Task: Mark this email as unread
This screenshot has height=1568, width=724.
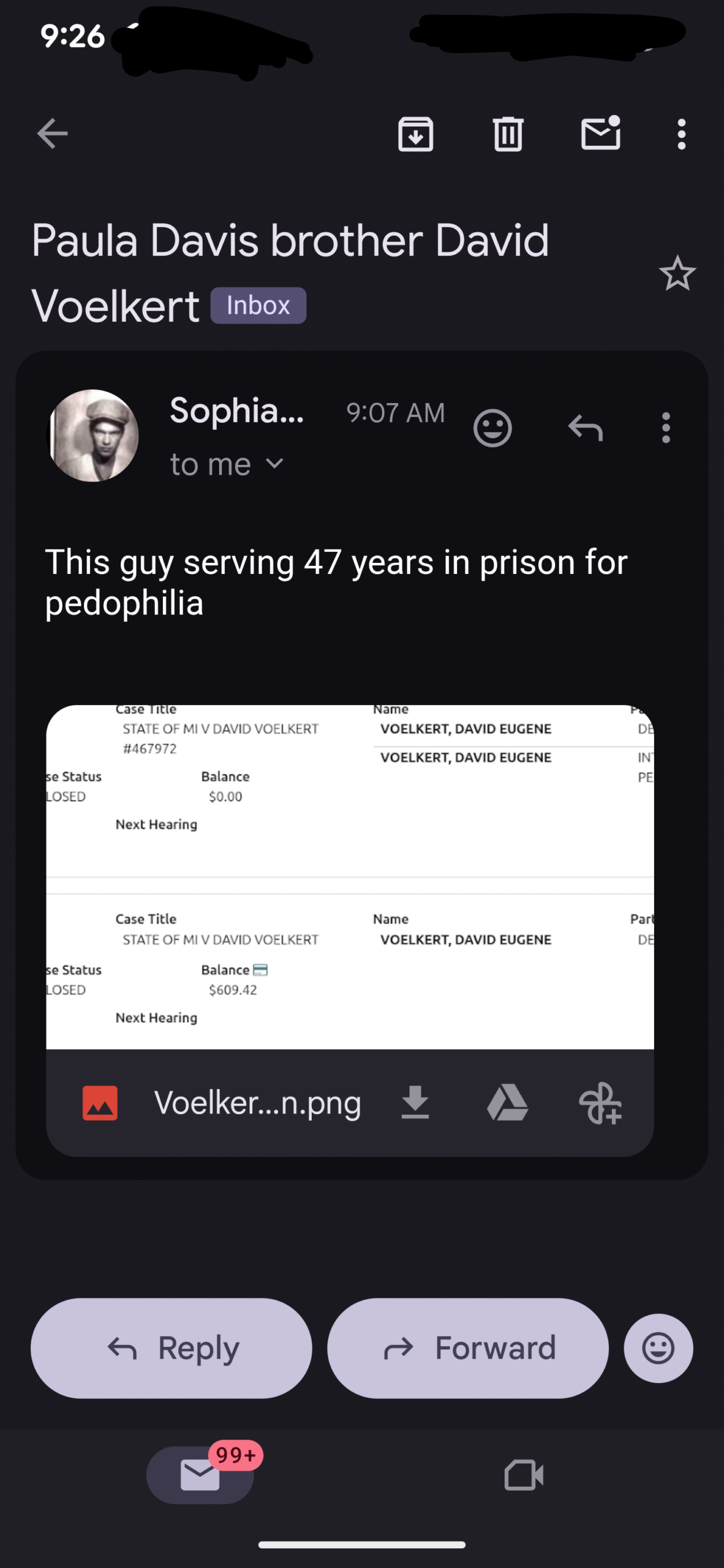Action: point(600,134)
